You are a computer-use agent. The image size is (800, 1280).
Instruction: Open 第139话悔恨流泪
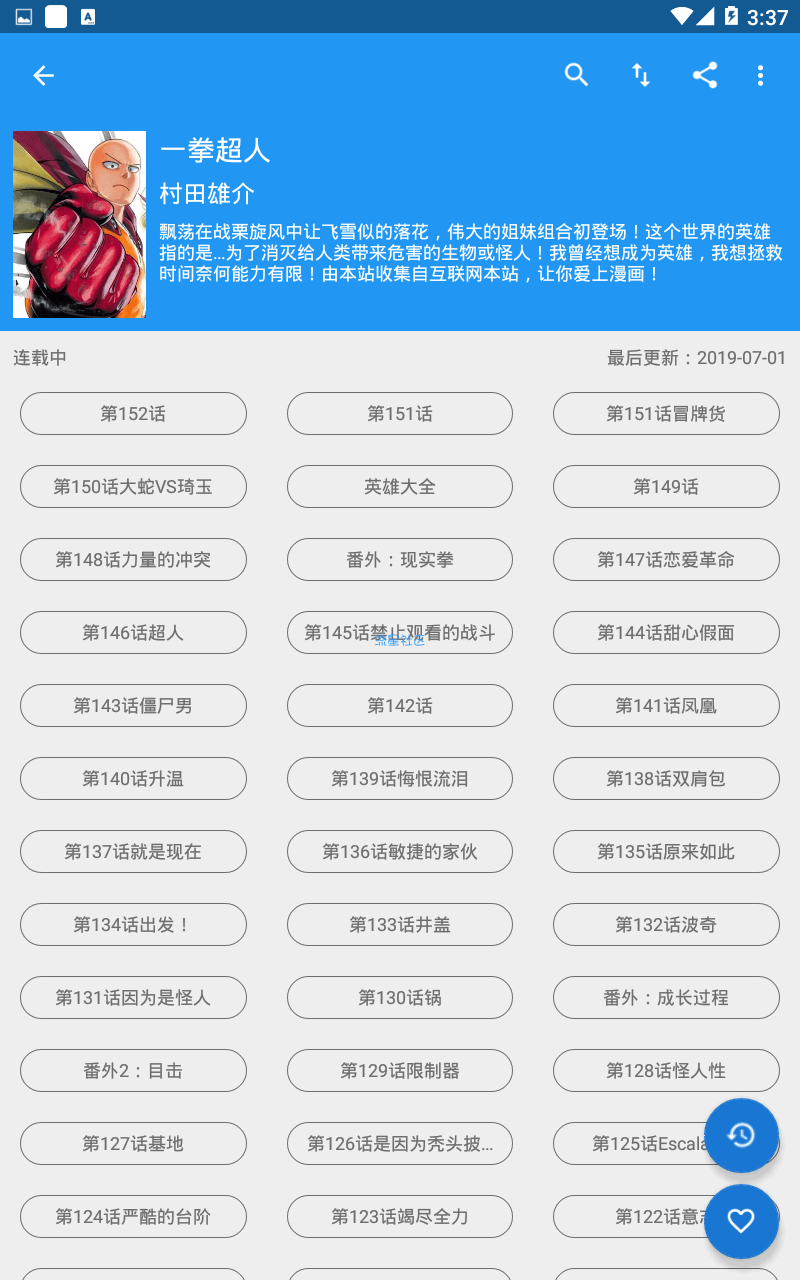tap(400, 779)
